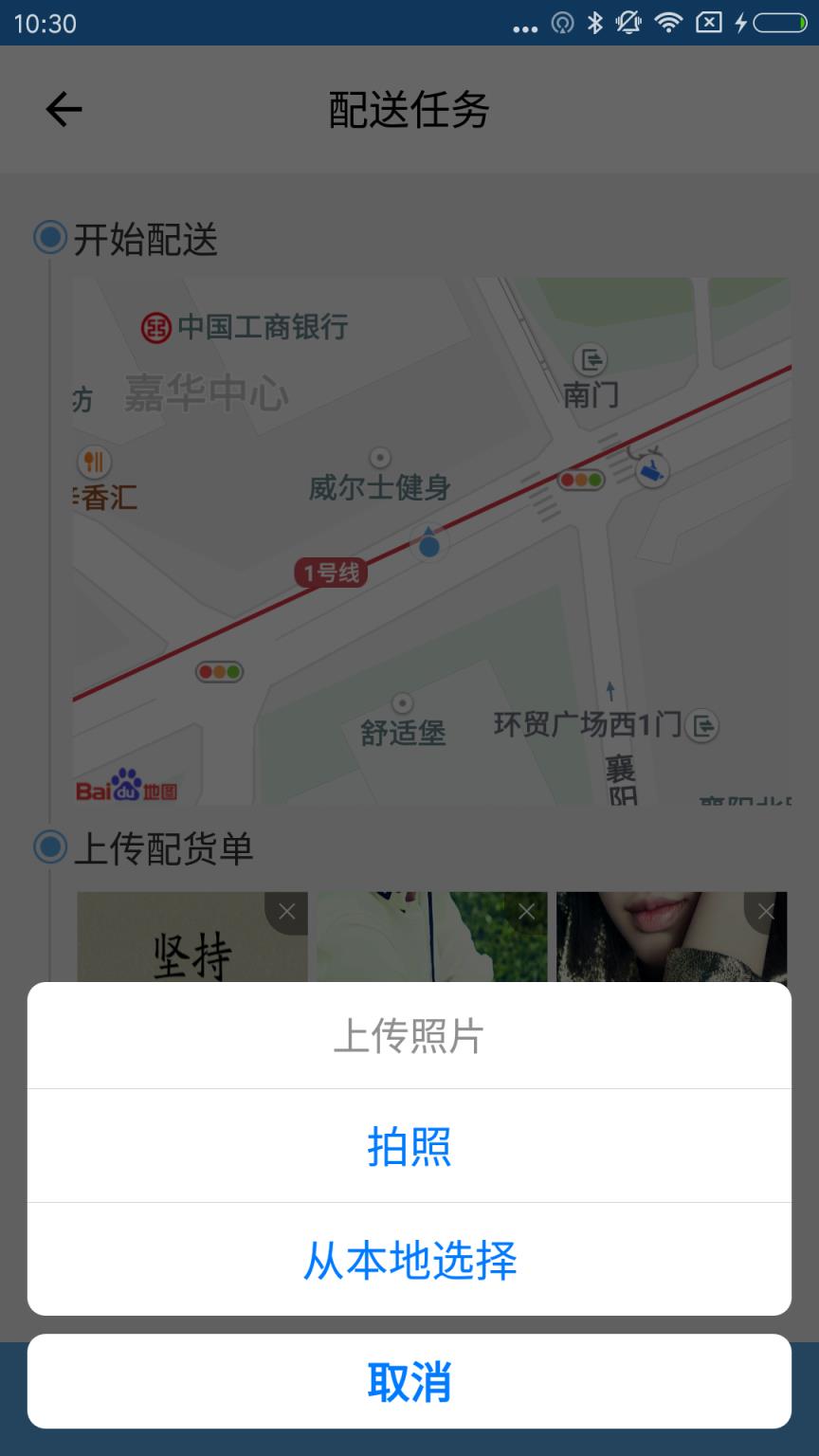Image resolution: width=819 pixels, height=1456 pixels.
Task: Click the blue current location marker
Action: click(x=428, y=545)
